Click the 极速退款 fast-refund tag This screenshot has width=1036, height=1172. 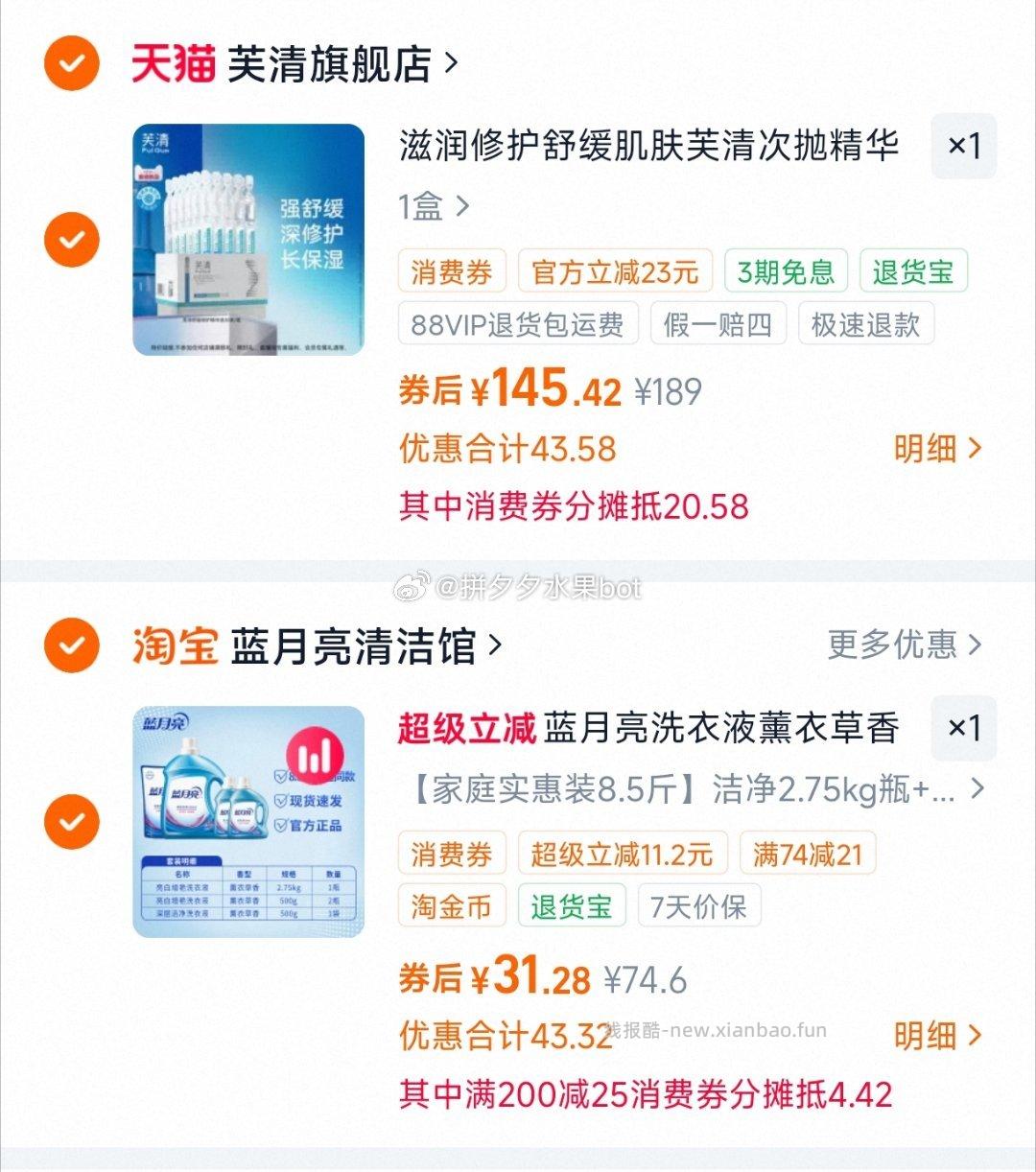[x=866, y=323]
